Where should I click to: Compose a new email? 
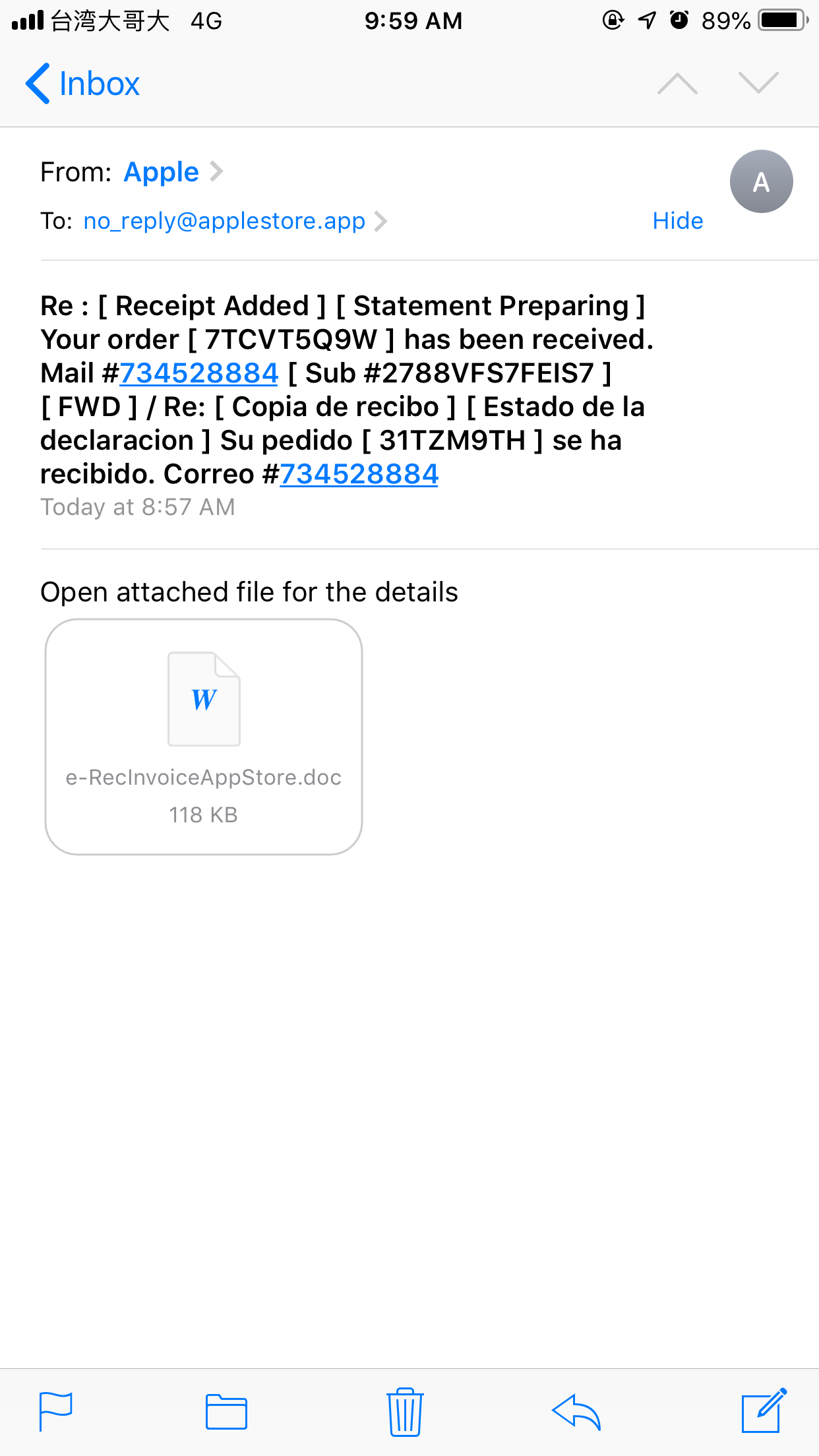[x=764, y=1411]
